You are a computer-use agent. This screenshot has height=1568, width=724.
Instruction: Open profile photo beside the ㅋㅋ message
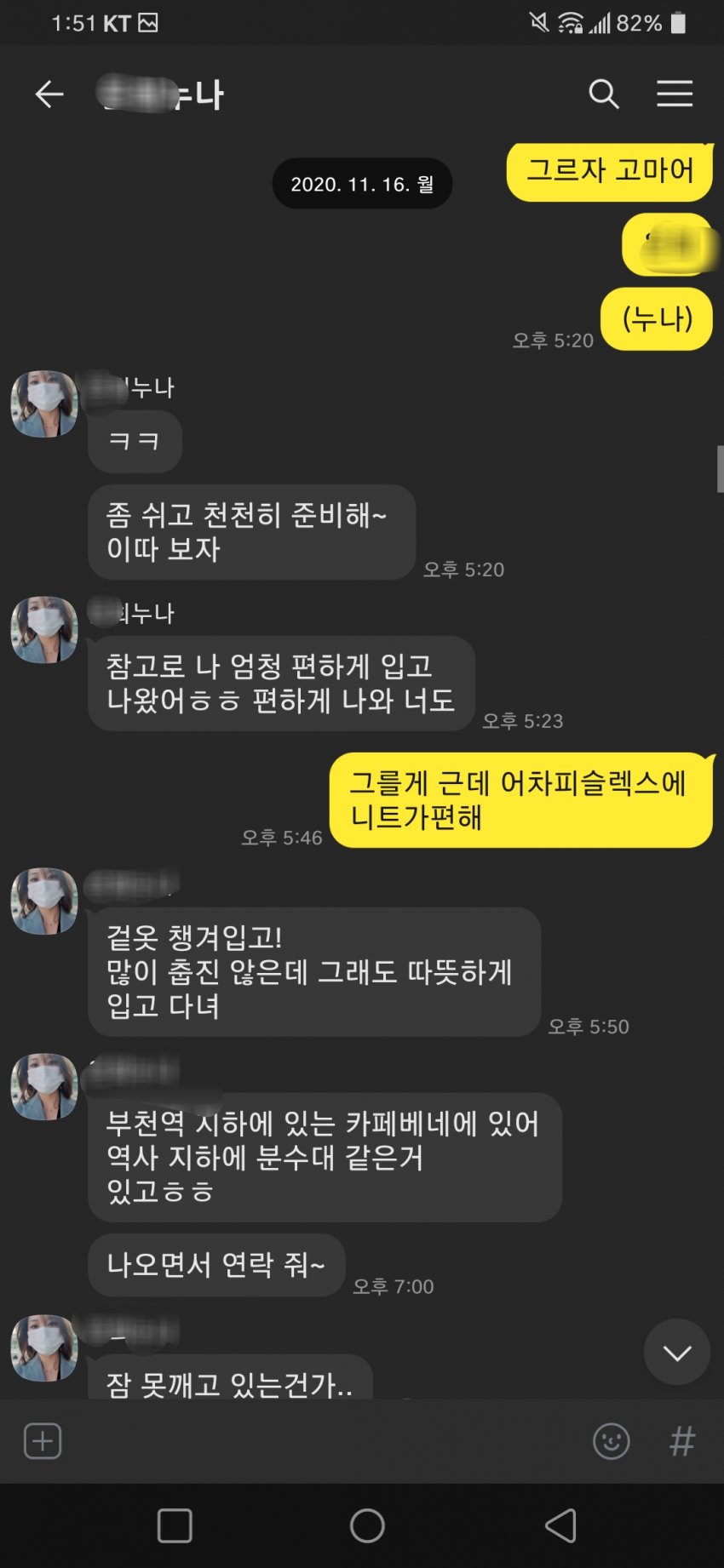tap(44, 403)
